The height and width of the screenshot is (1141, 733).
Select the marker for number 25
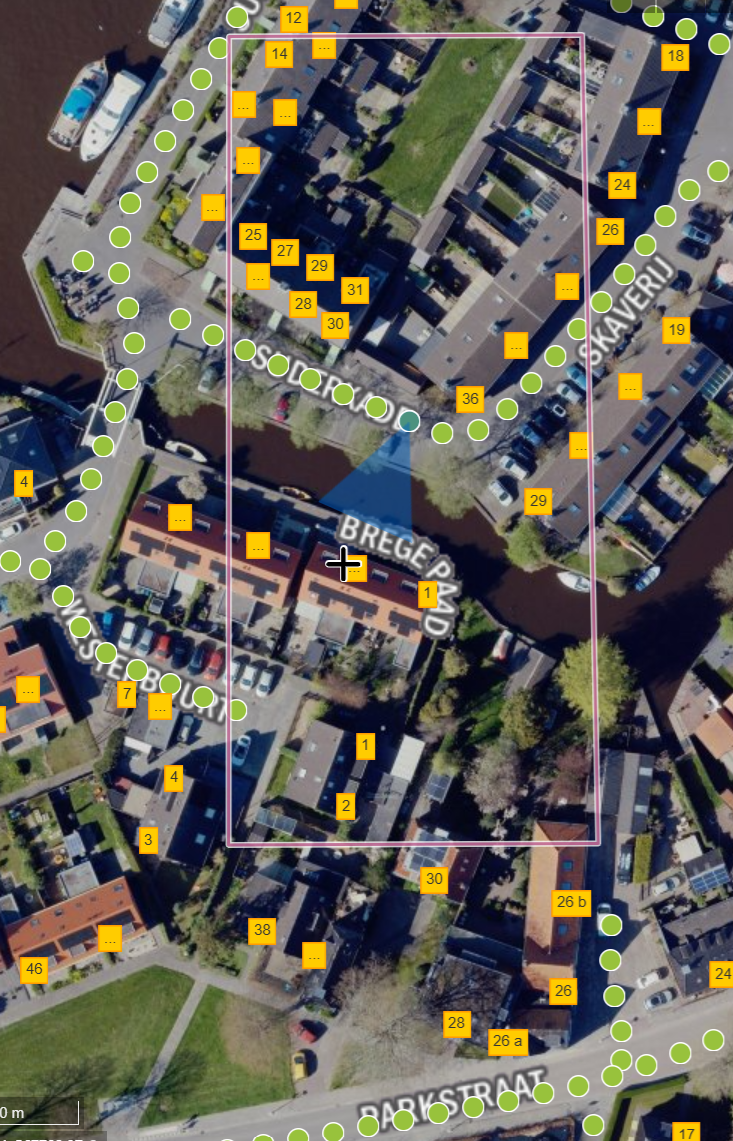(x=254, y=236)
